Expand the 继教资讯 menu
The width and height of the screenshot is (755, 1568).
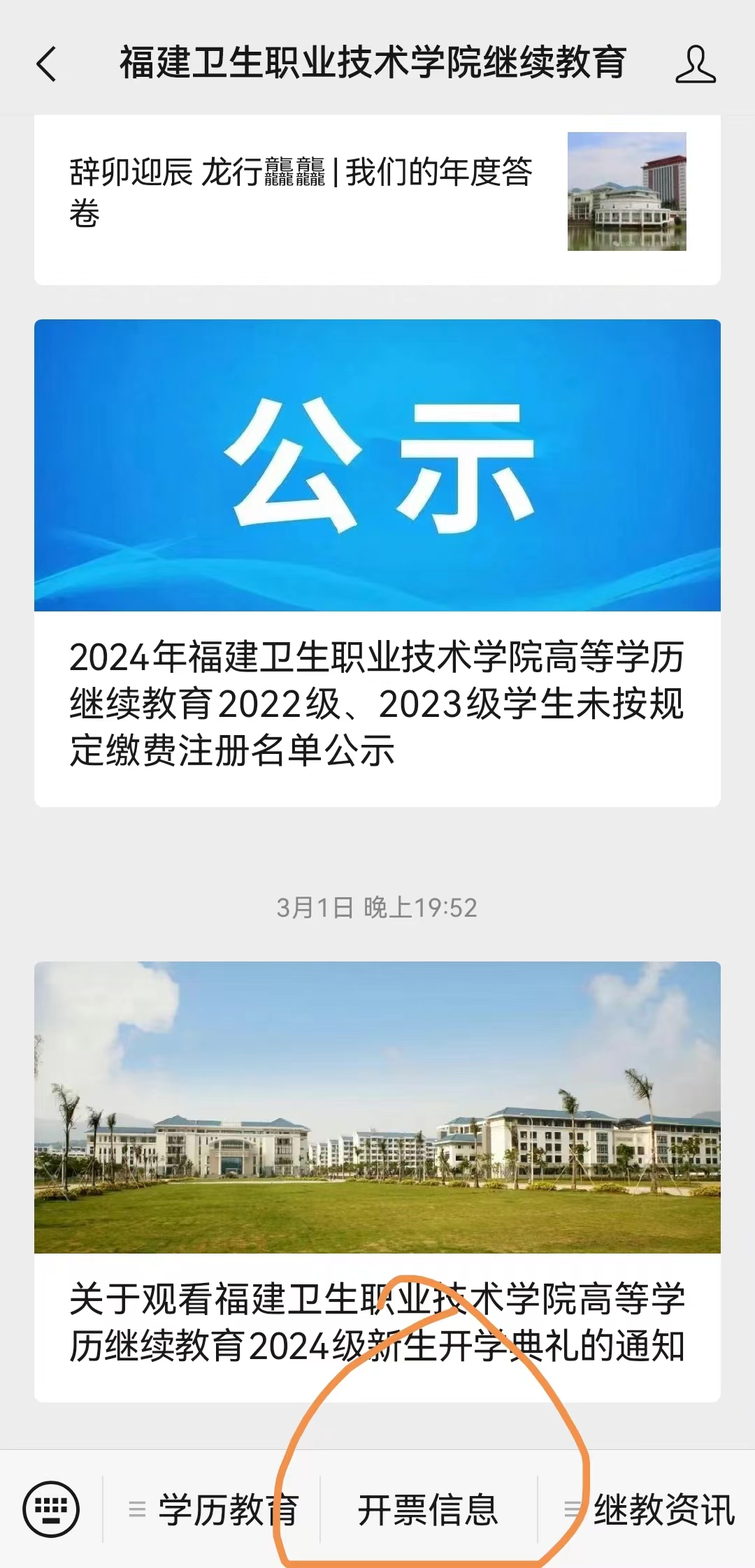650,1509
